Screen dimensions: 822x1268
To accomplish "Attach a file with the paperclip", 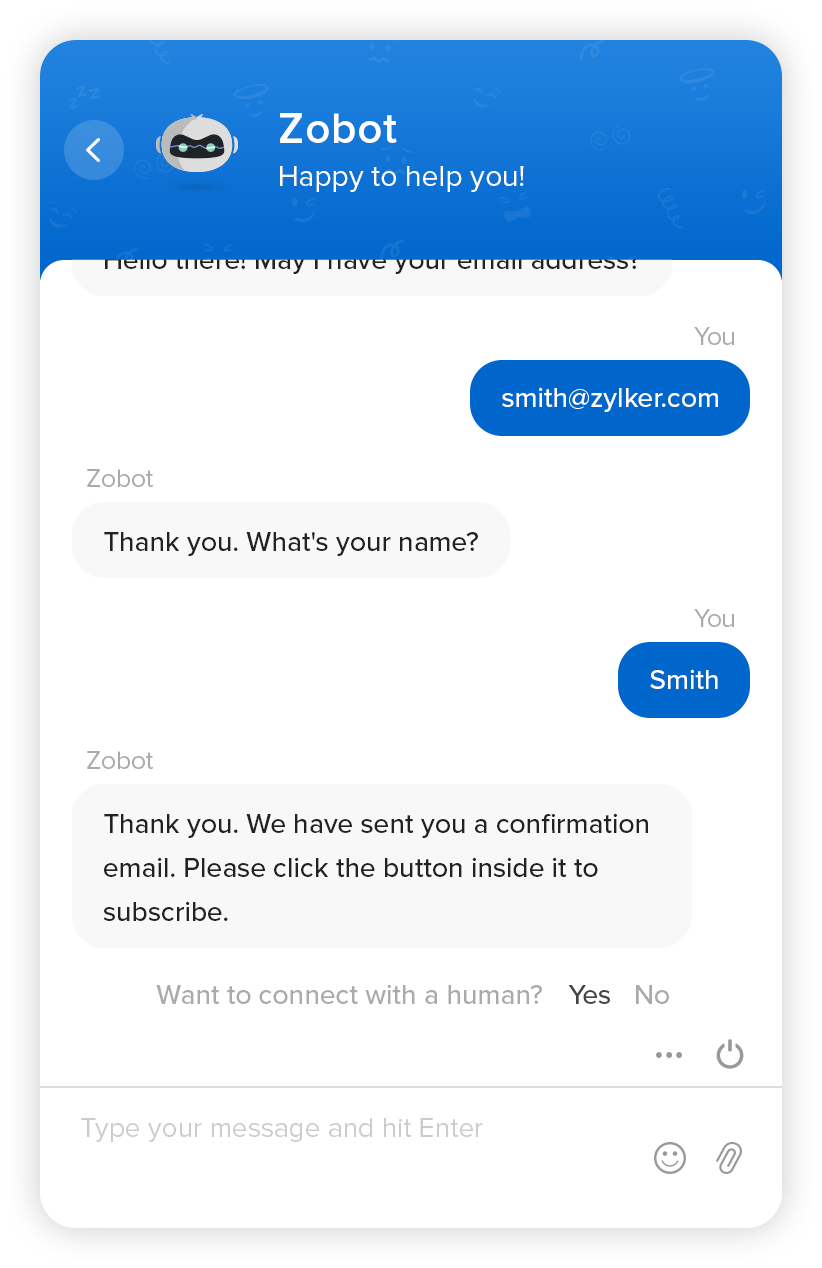I will [730, 1158].
